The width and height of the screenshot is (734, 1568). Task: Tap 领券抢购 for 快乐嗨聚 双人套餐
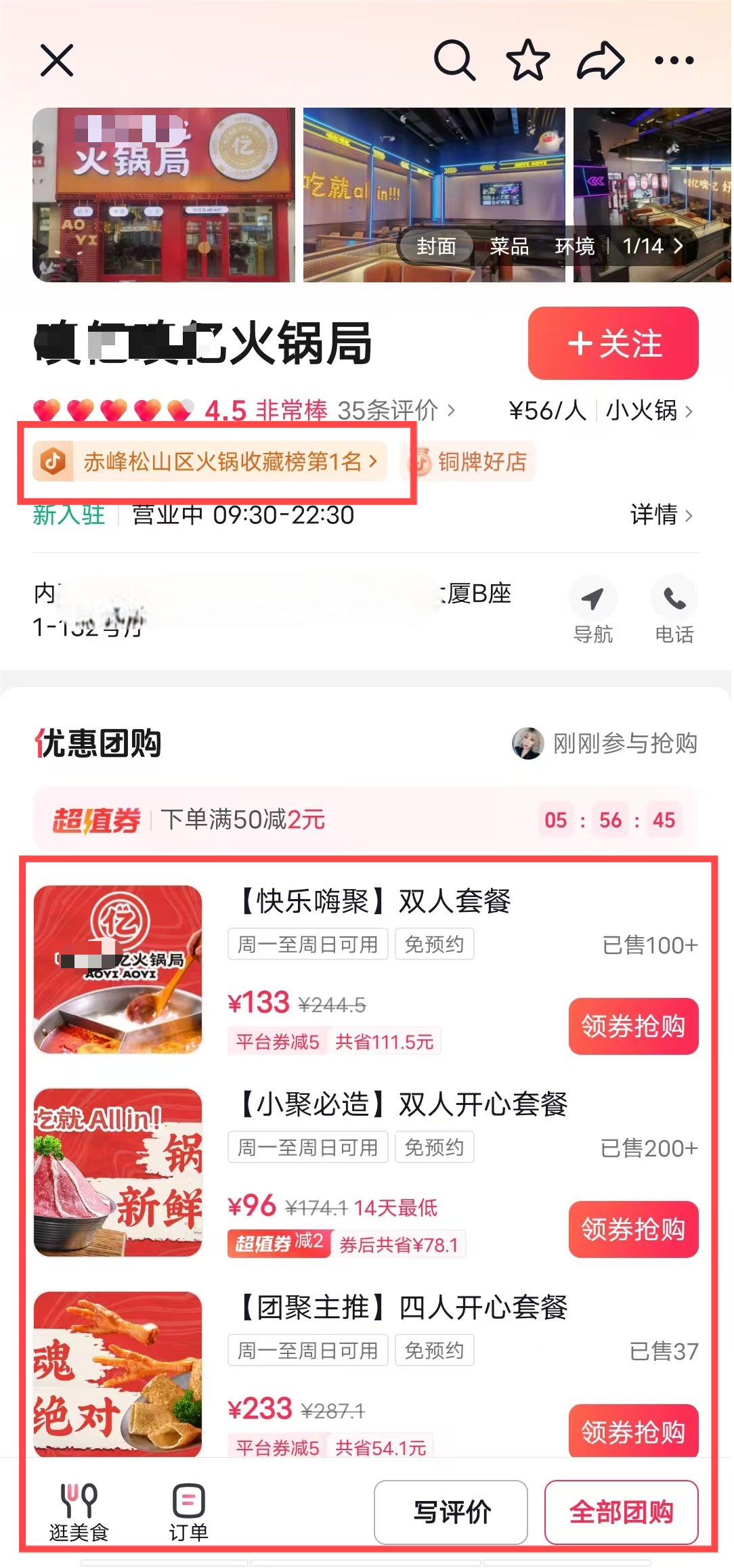pyautogui.click(x=633, y=1026)
